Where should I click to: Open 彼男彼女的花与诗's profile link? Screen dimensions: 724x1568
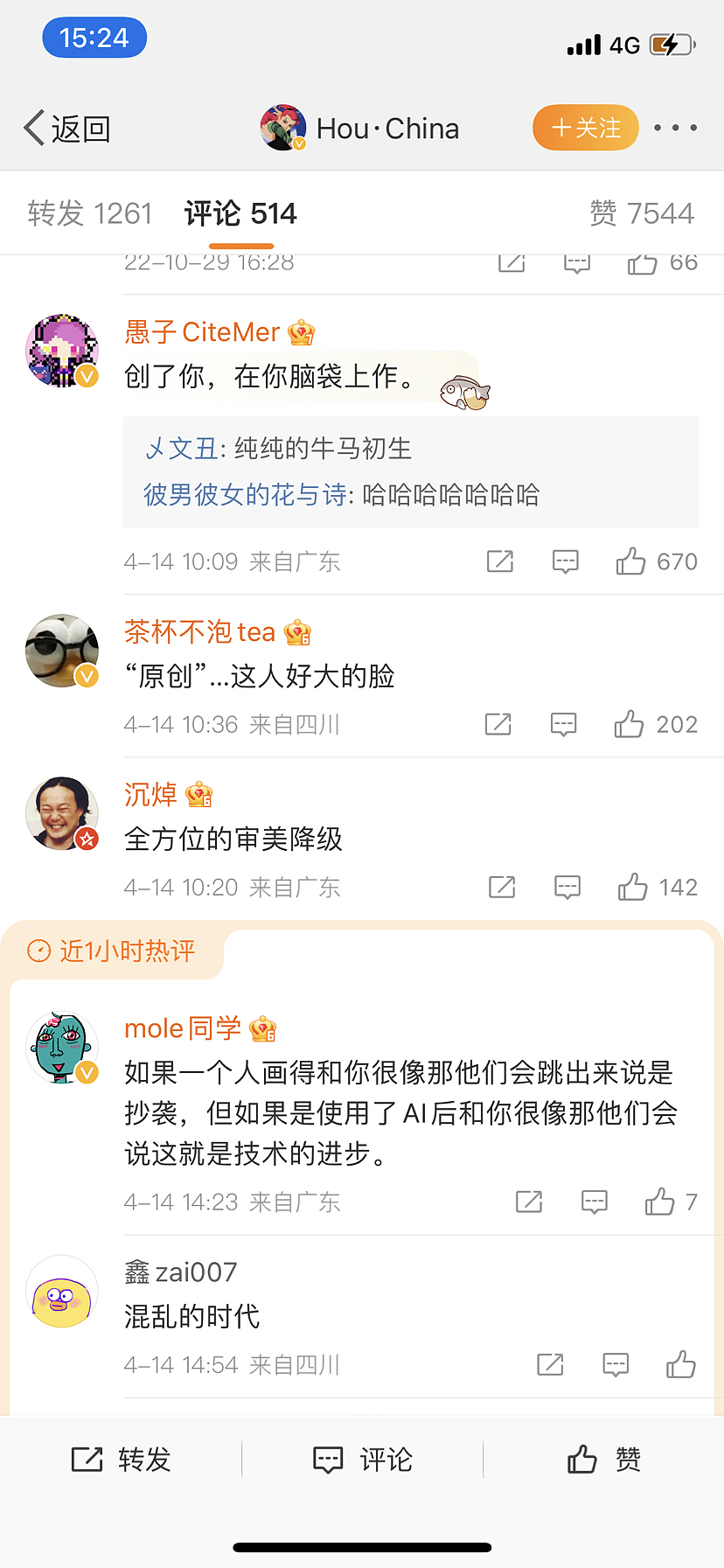236,495
